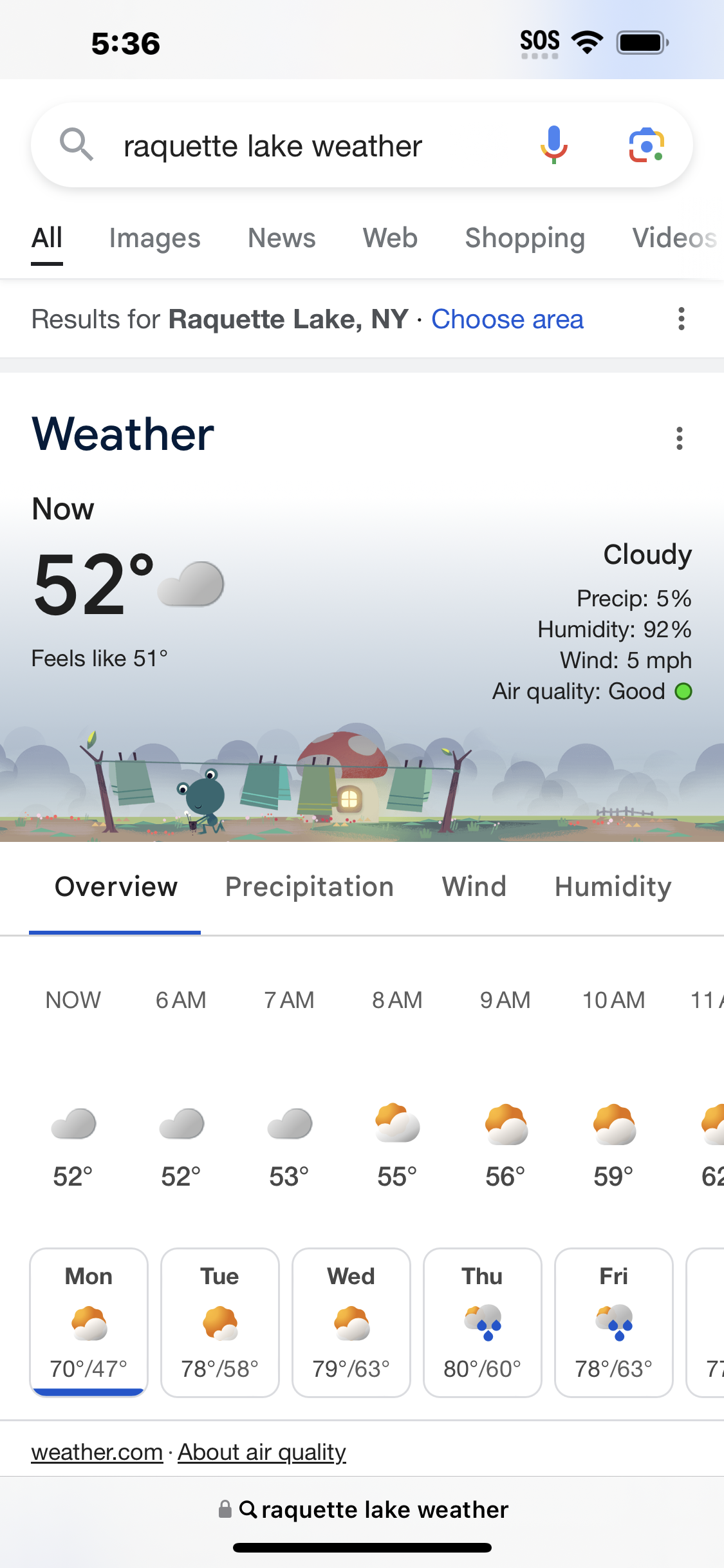
Task: Edit the raquette lake weather search query
Action: (273, 146)
